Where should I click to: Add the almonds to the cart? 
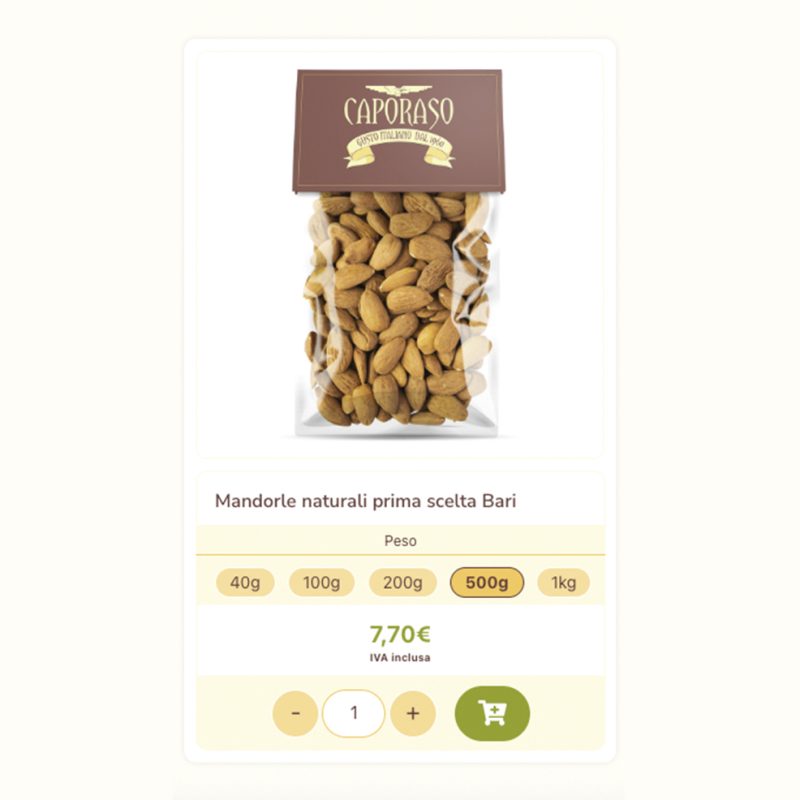click(492, 713)
